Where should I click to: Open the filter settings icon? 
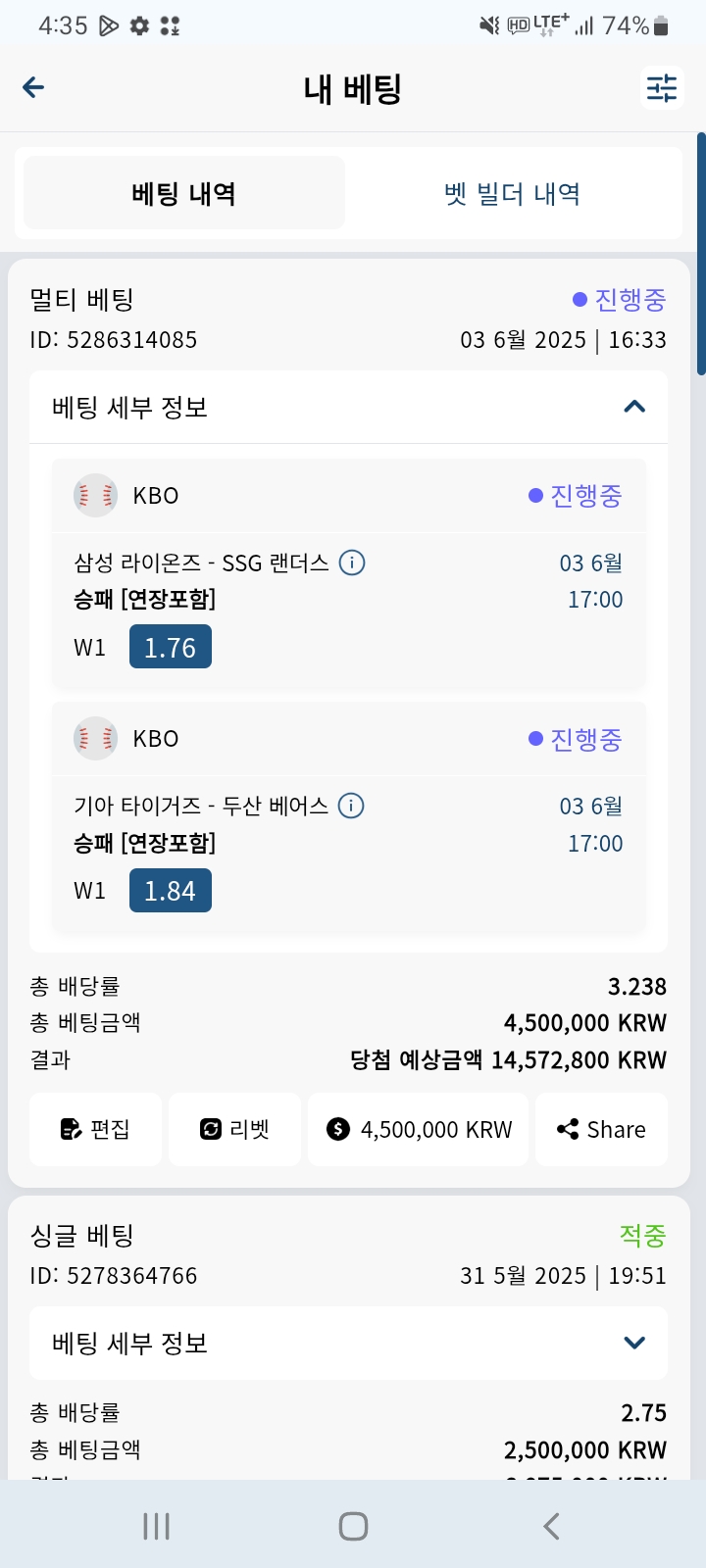pyautogui.click(x=662, y=87)
